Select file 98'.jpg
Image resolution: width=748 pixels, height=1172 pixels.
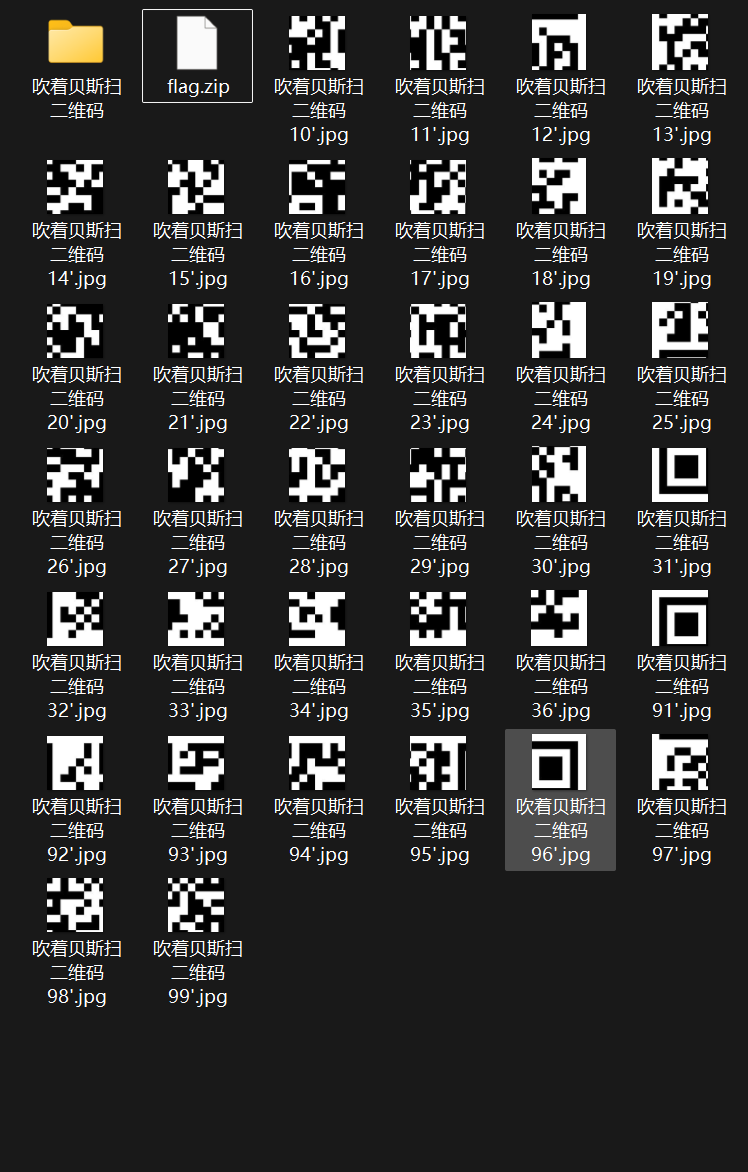(x=76, y=905)
